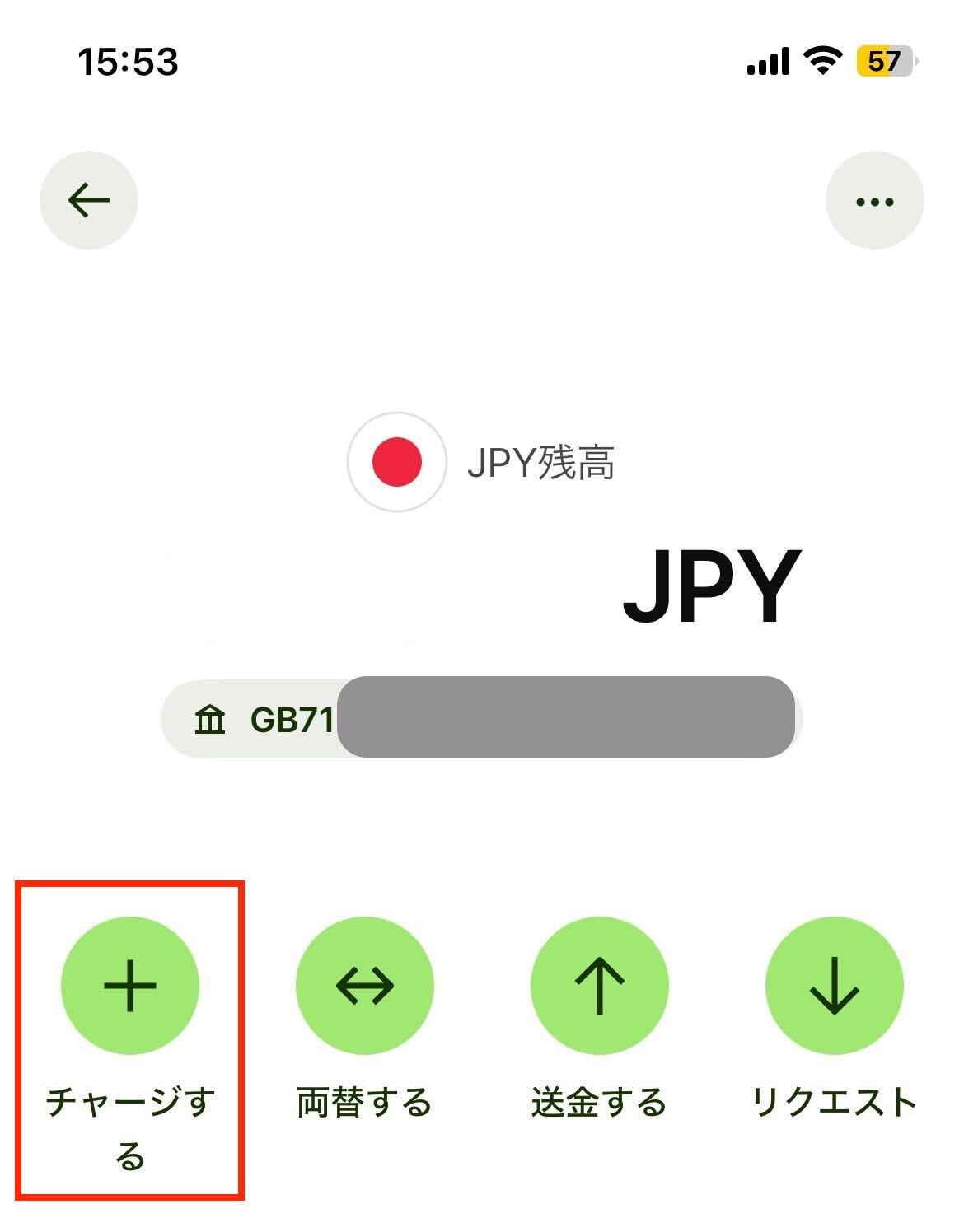
Task: Tap the cellular signal bars icon
Action: (766, 60)
